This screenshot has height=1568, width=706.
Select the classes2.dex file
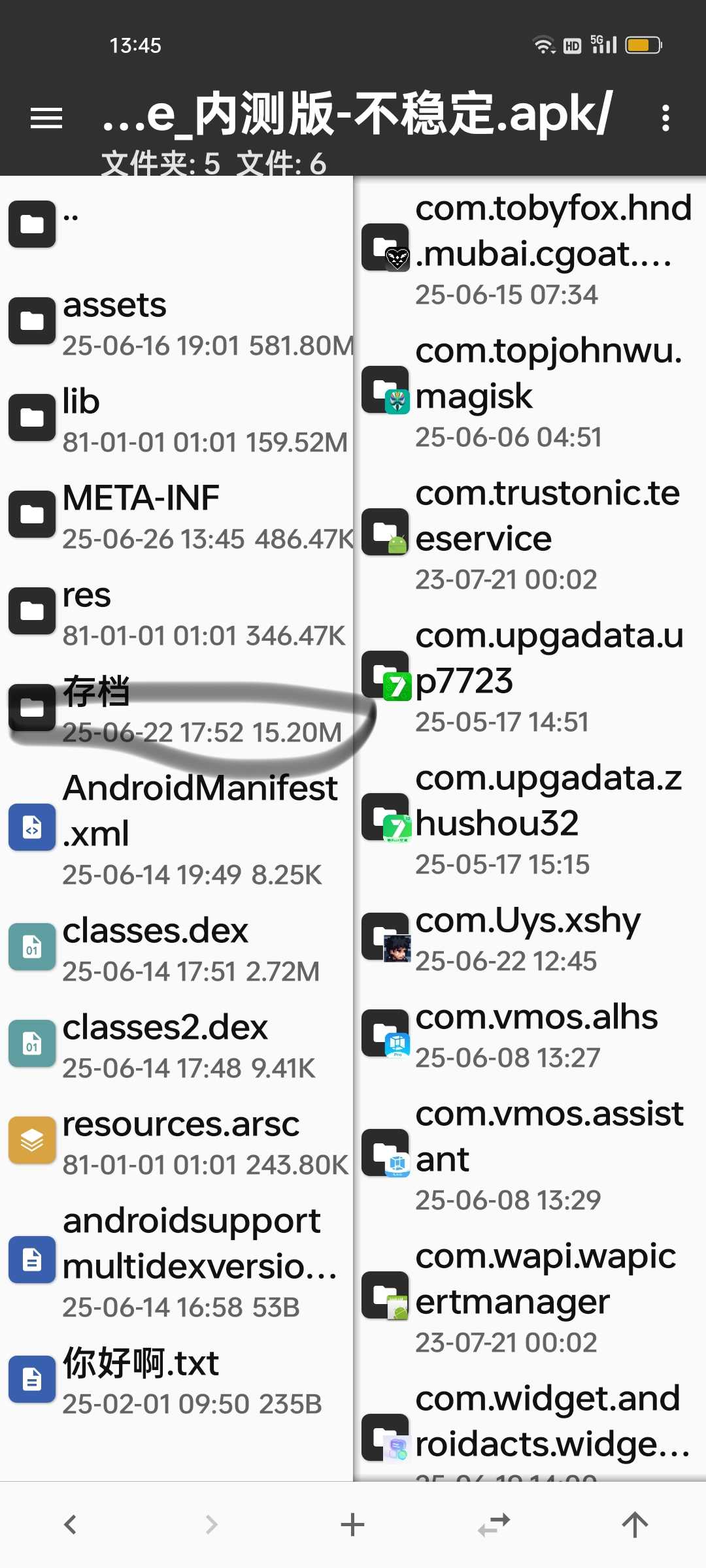[x=176, y=1044]
